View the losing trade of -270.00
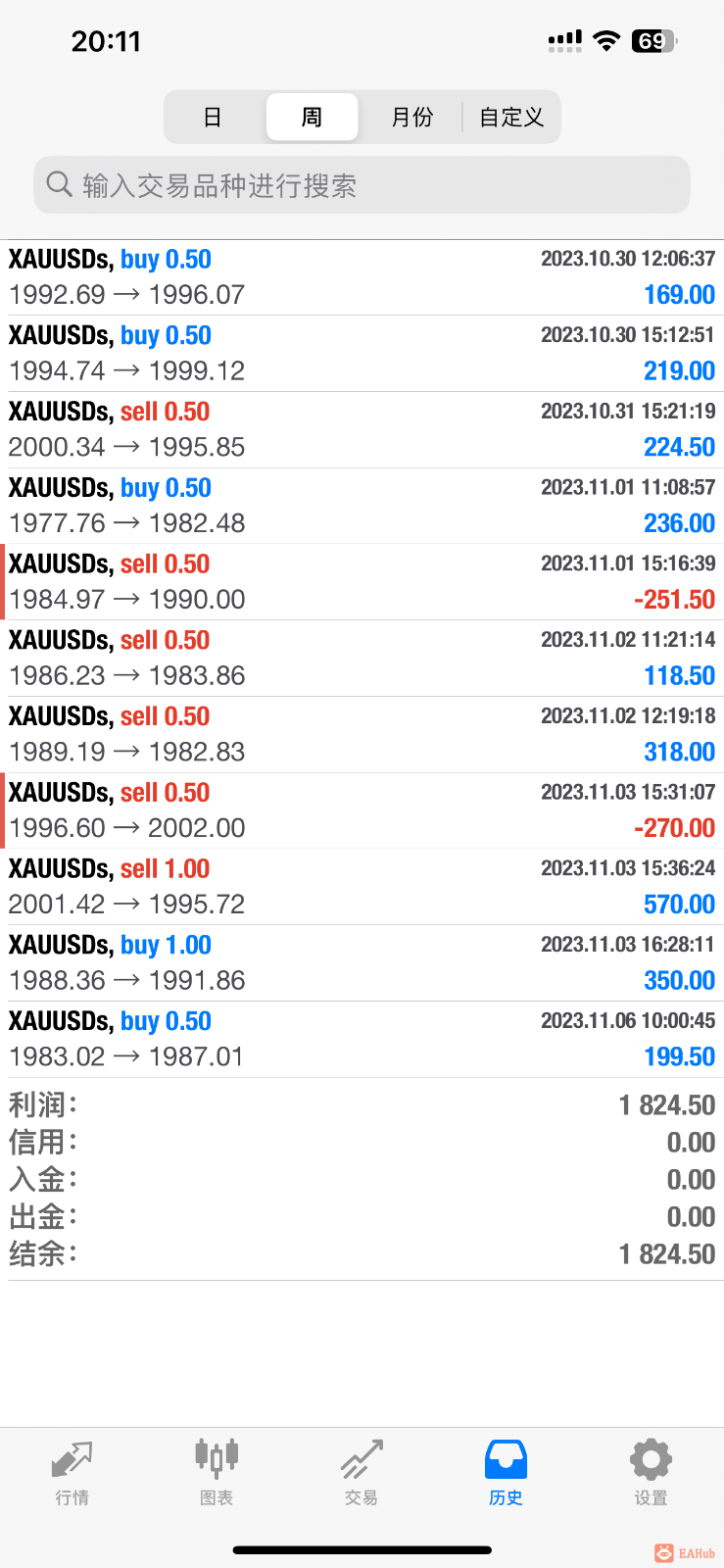The image size is (724, 1568). tap(362, 810)
